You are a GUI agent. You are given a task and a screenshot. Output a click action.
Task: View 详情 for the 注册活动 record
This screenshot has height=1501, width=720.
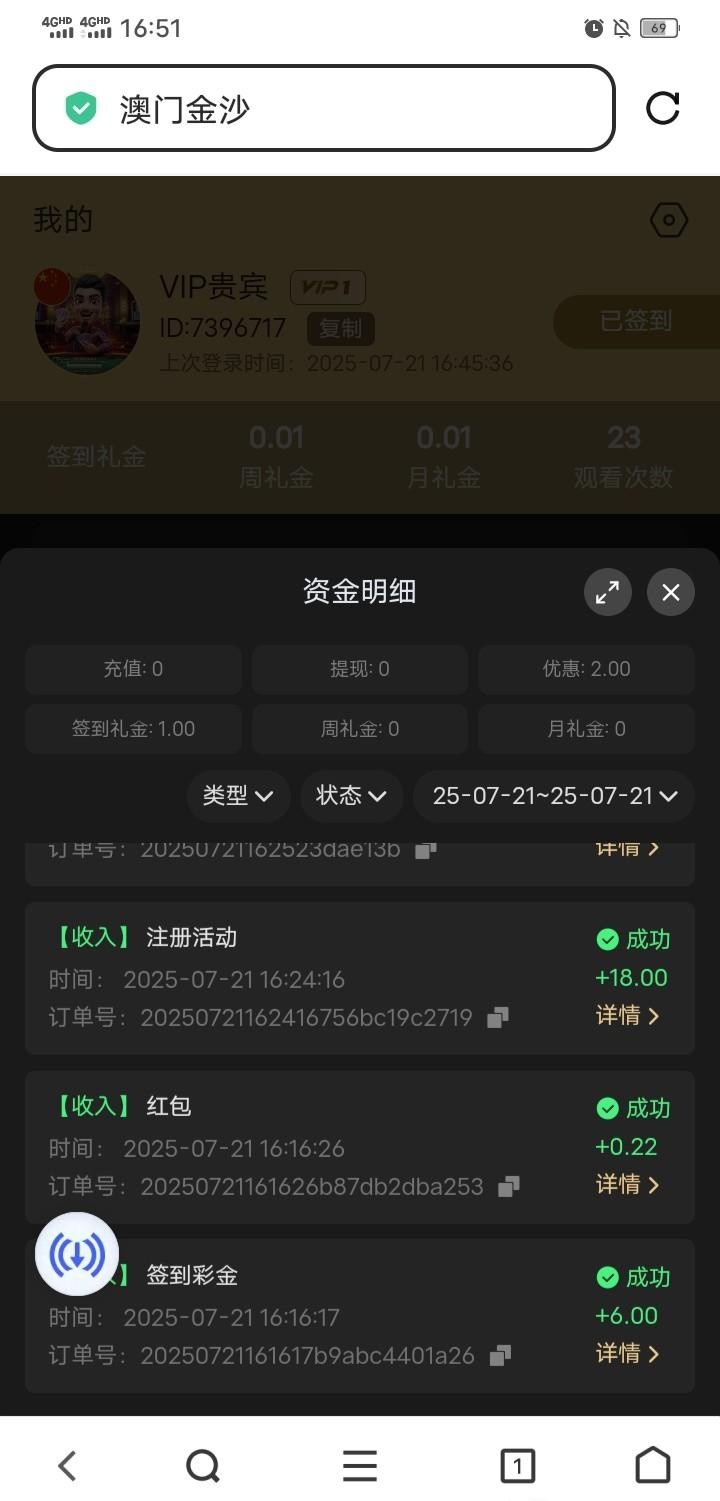coord(628,1016)
